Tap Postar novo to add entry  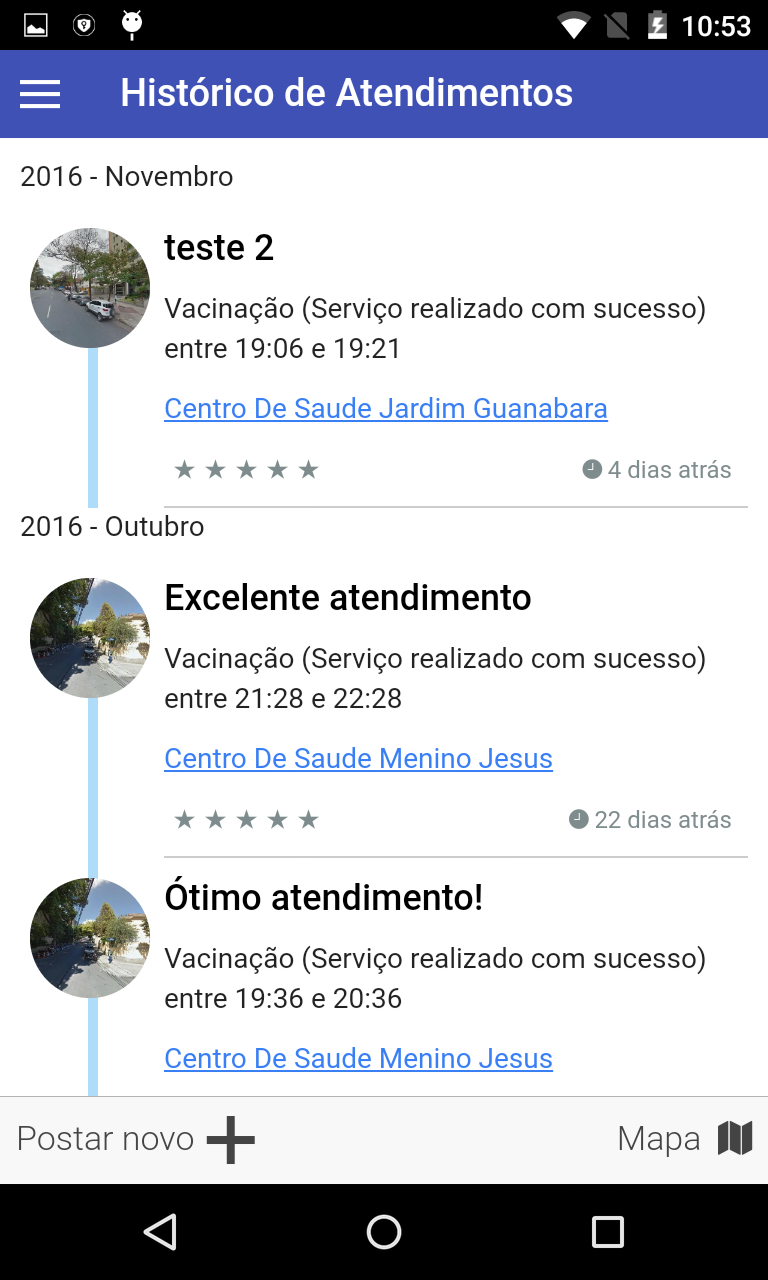136,1139
